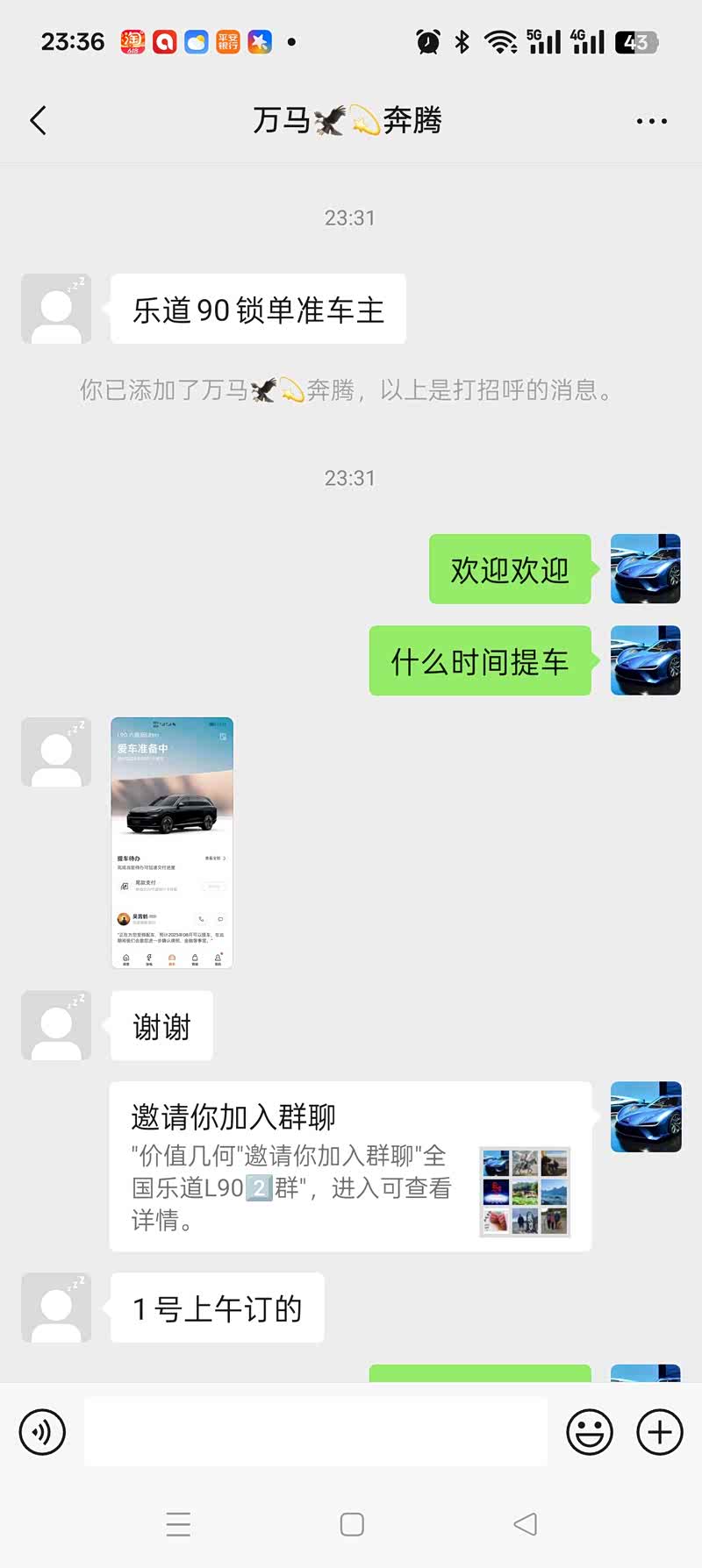
Task: Open the plus attachments menu
Action: (659, 1432)
